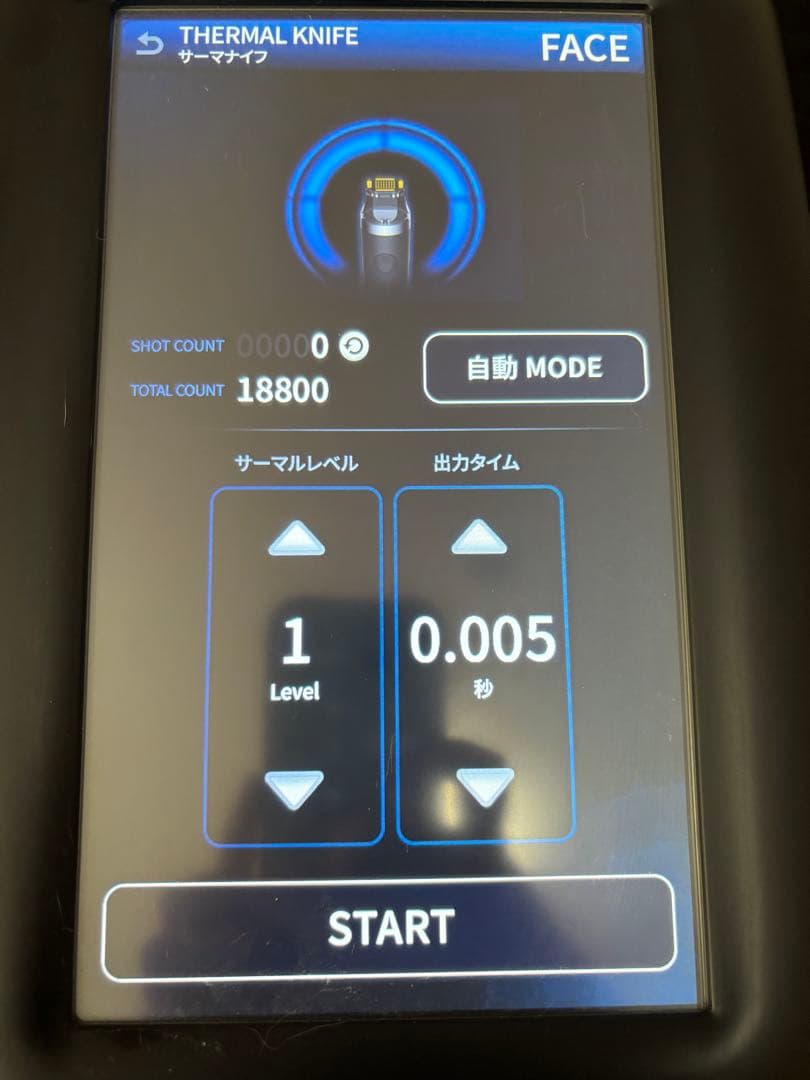Increase the output time (出力タイム)

[x=480, y=538]
